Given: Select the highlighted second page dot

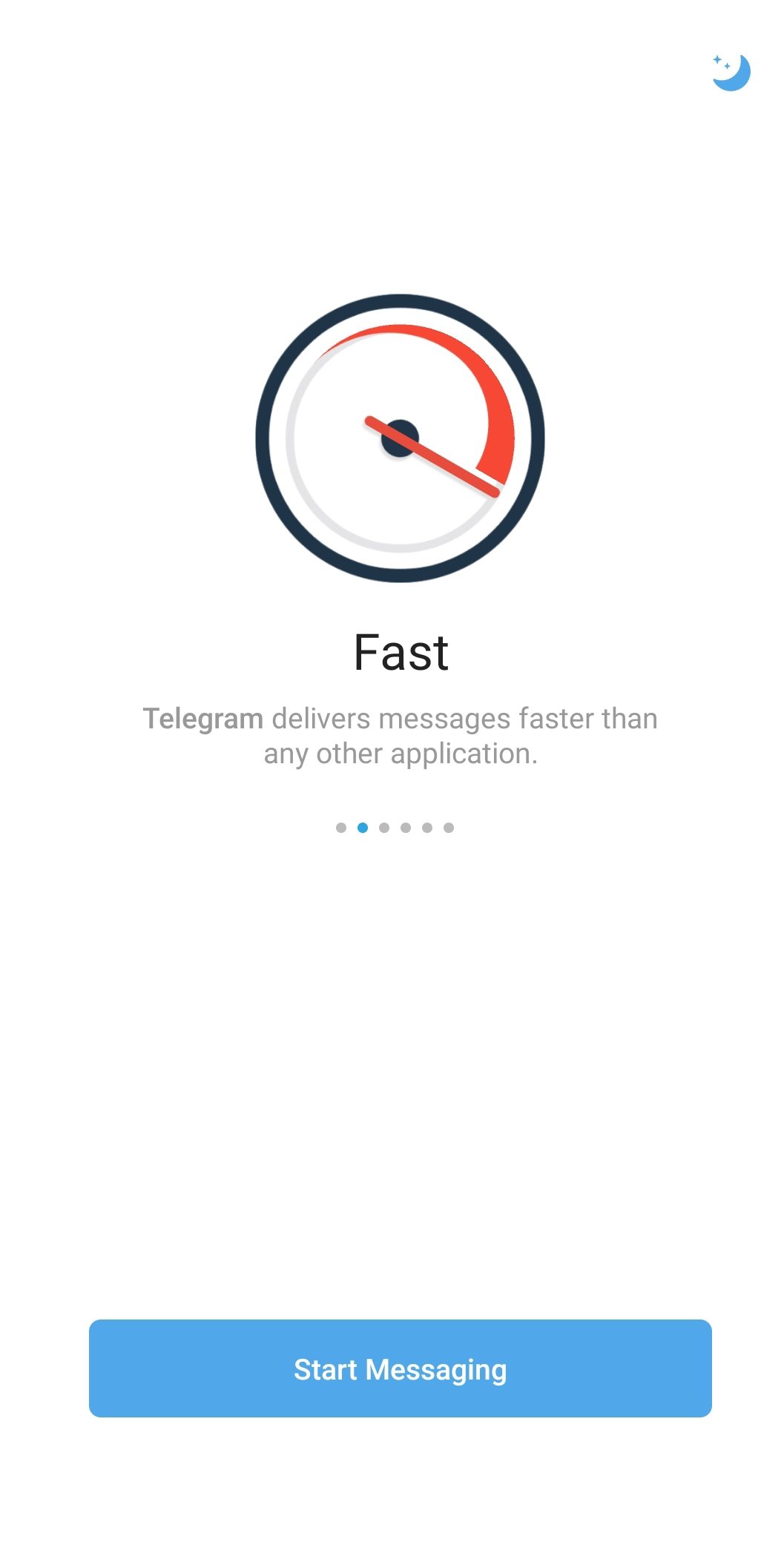Looking at the screenshot, I should (364, 826).
